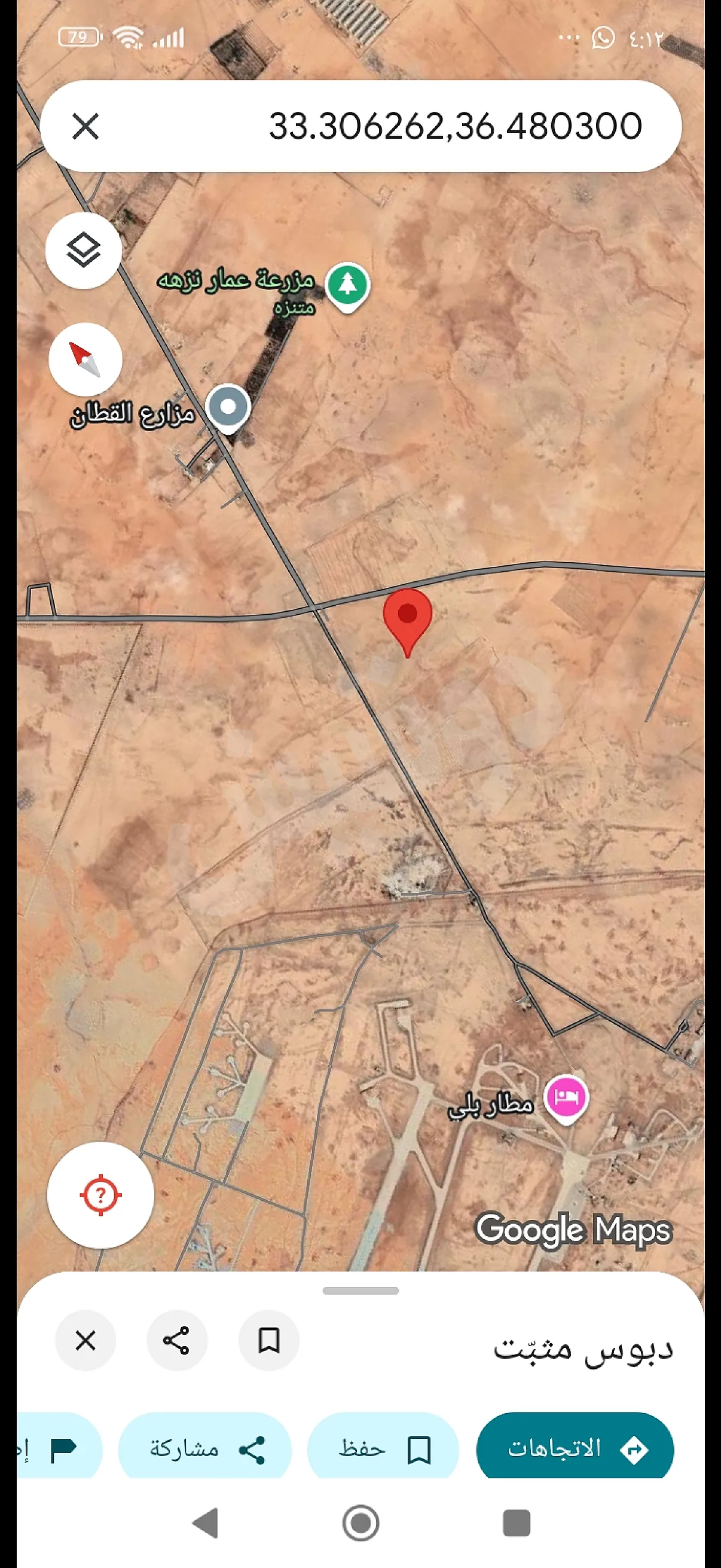Viewport: 721px width, 1568px height.
Task: Open the map layers selector
Action: pyautogui.click(x=83, y=250)
